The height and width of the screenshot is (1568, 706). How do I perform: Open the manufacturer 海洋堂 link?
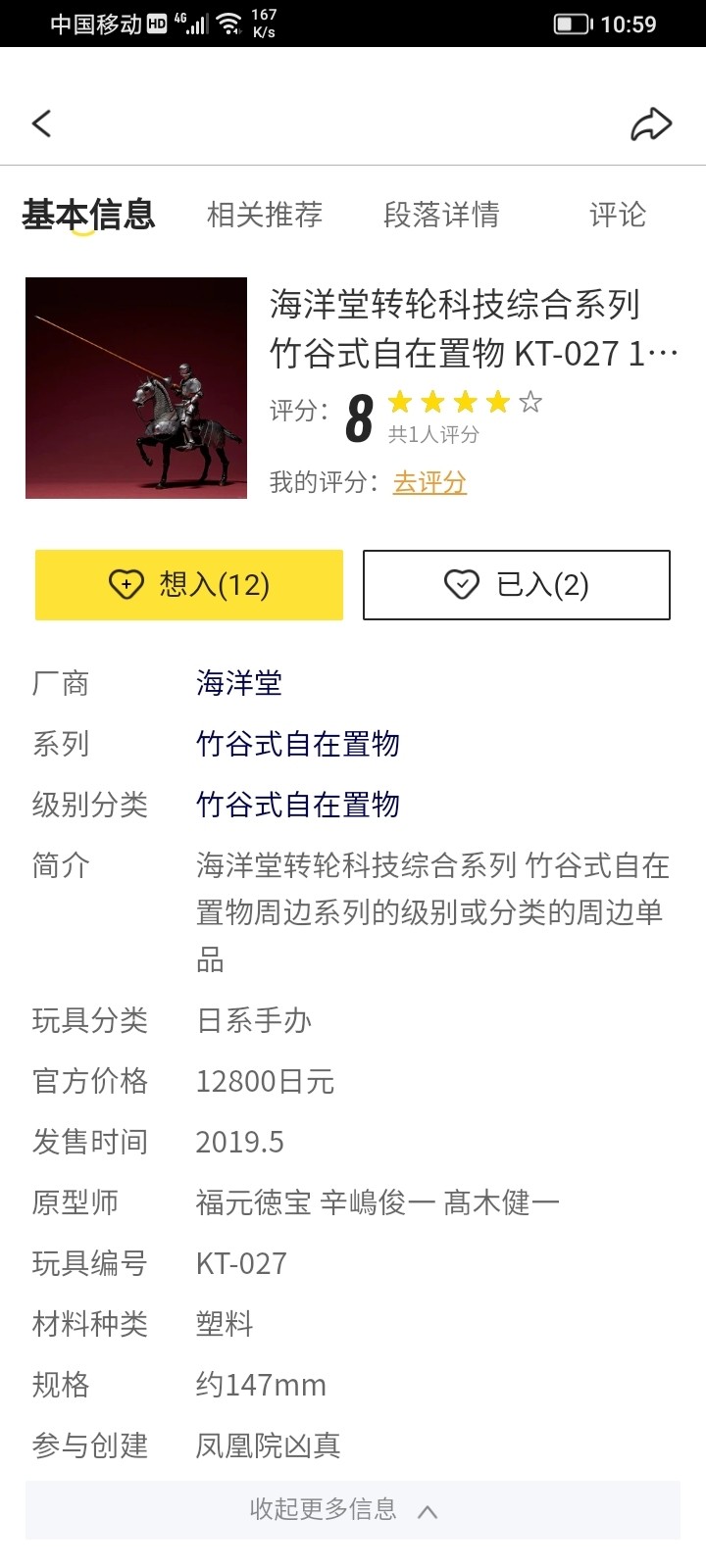coord(239,683)
